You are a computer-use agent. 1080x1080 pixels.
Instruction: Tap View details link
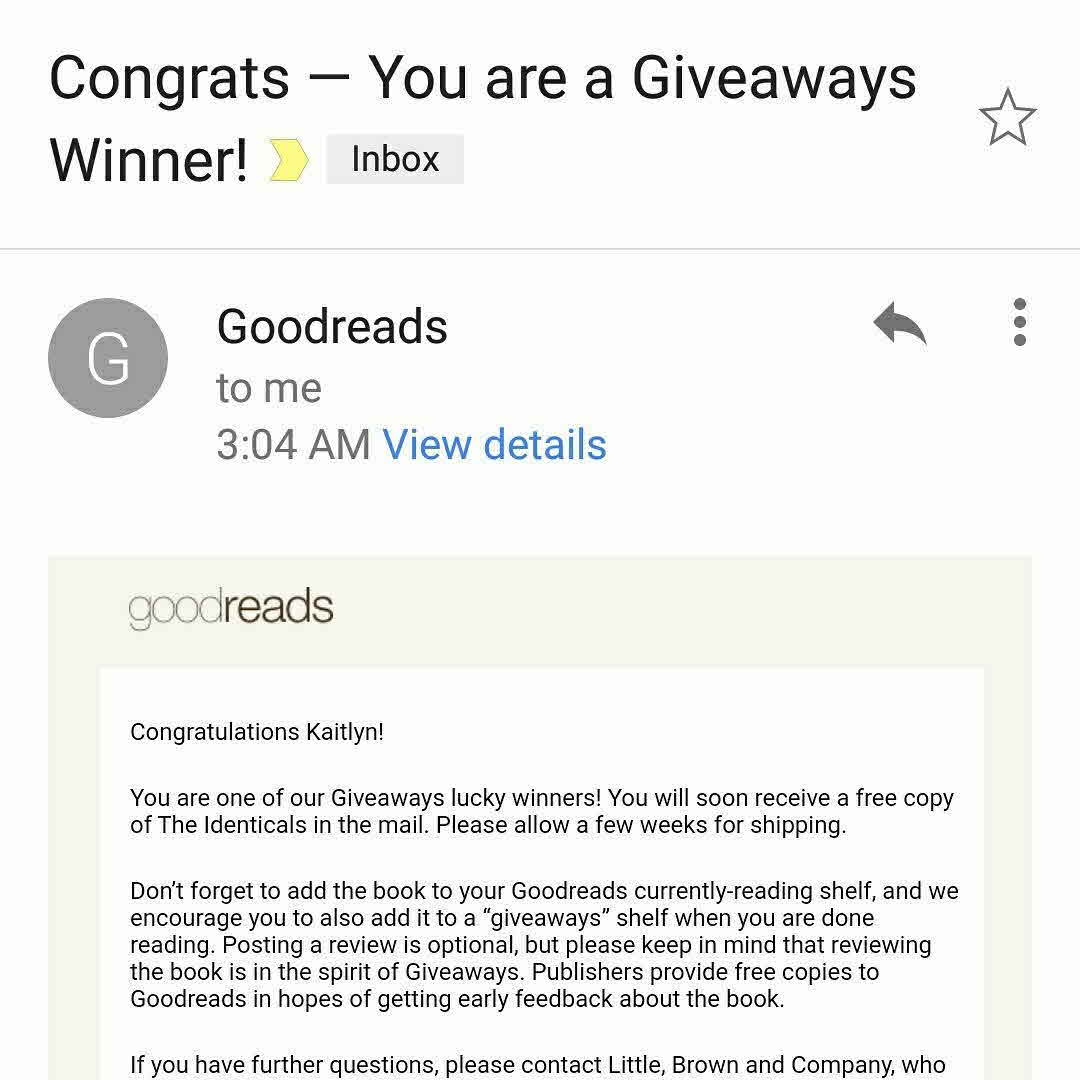tap(494, 444)
